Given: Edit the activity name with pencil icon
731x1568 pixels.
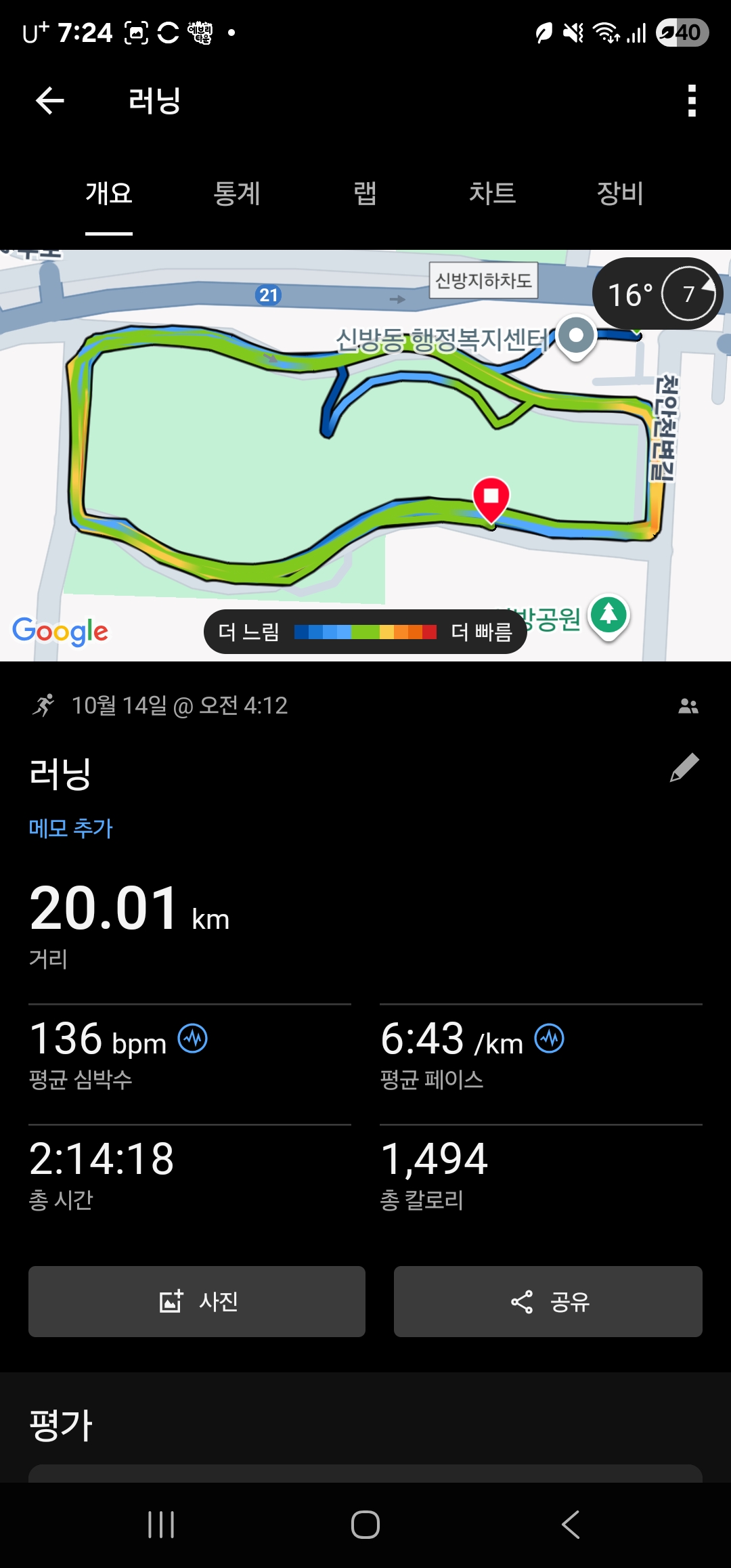Looking at the screenshot, I should [684, 768].
